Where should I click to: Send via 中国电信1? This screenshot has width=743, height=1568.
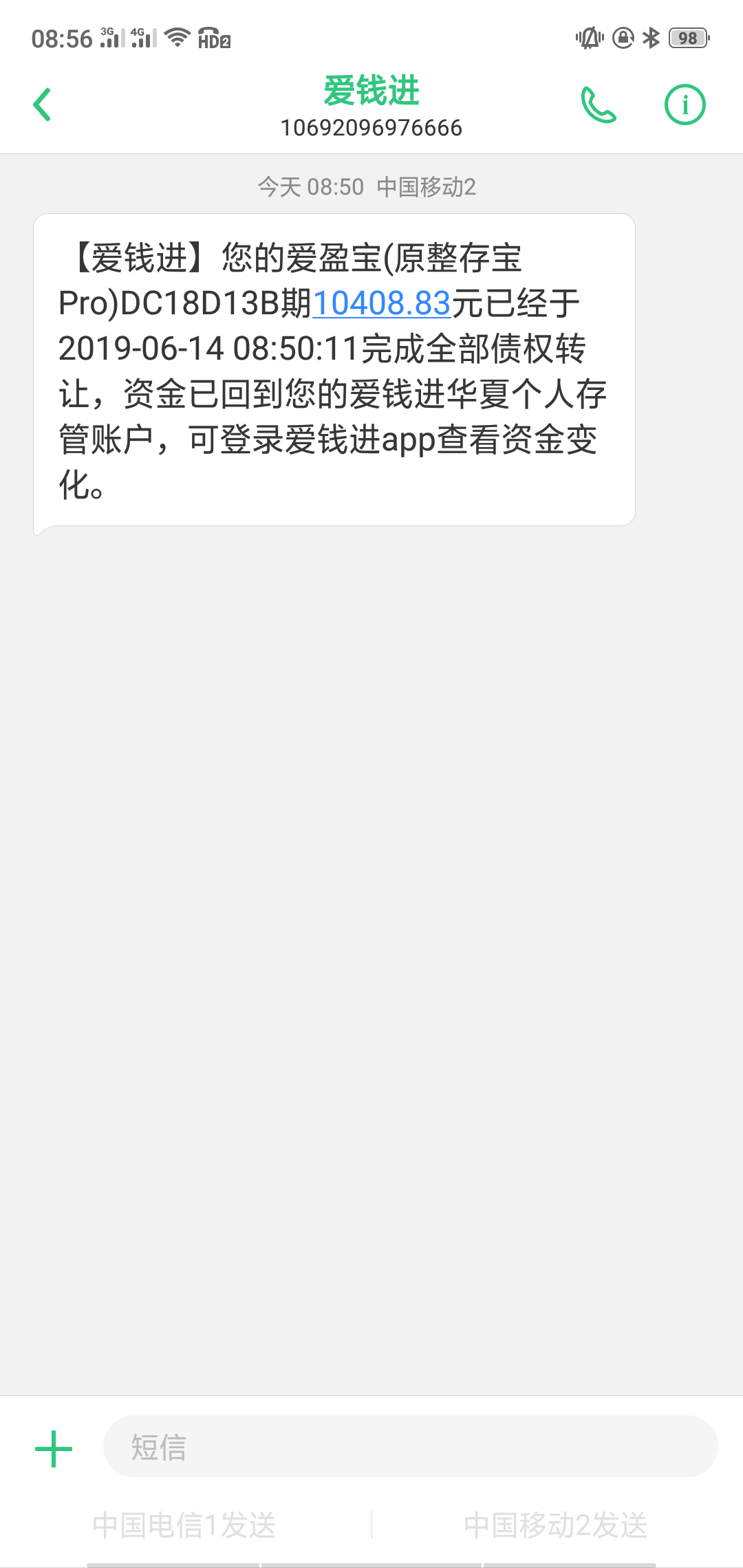point(184,1525)
